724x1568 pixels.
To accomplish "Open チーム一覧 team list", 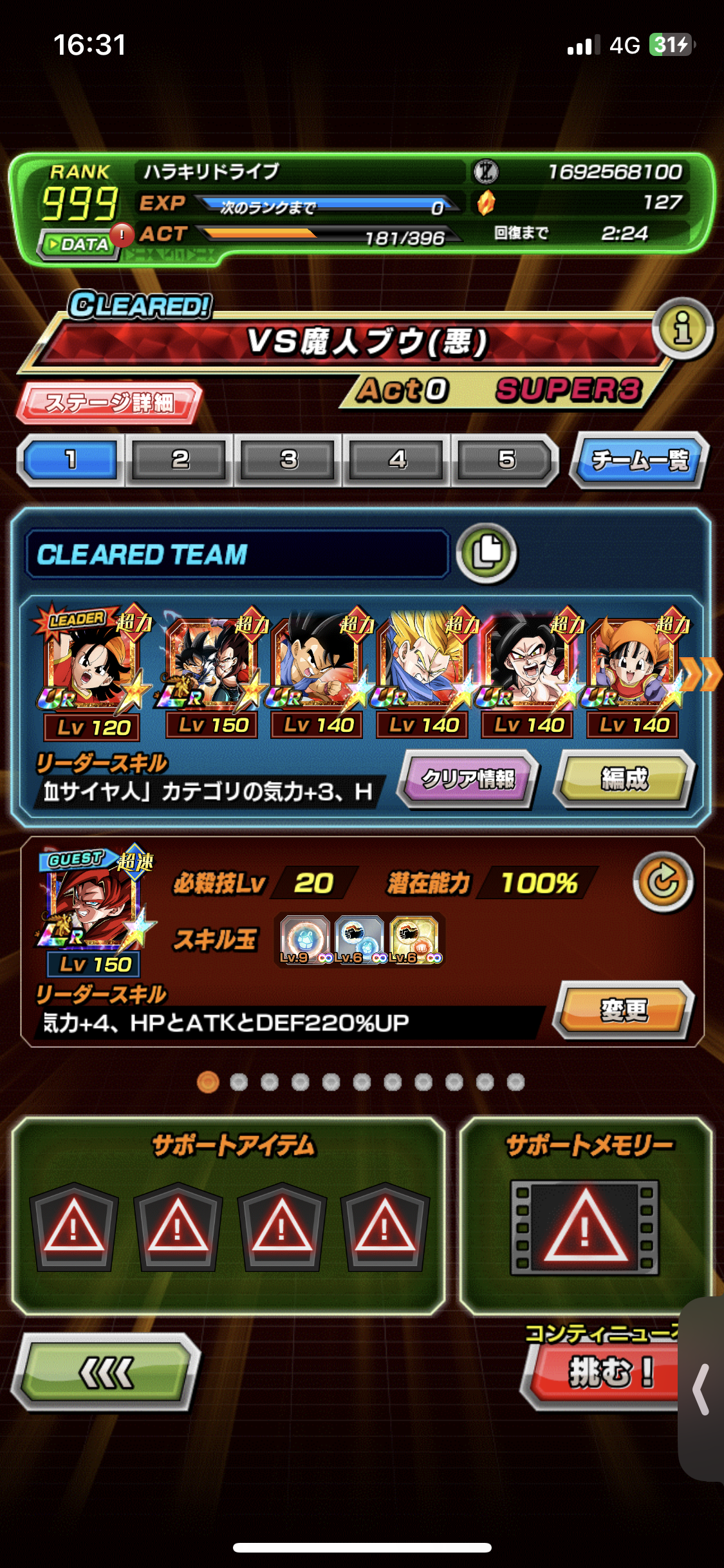I will pos(639,460).
